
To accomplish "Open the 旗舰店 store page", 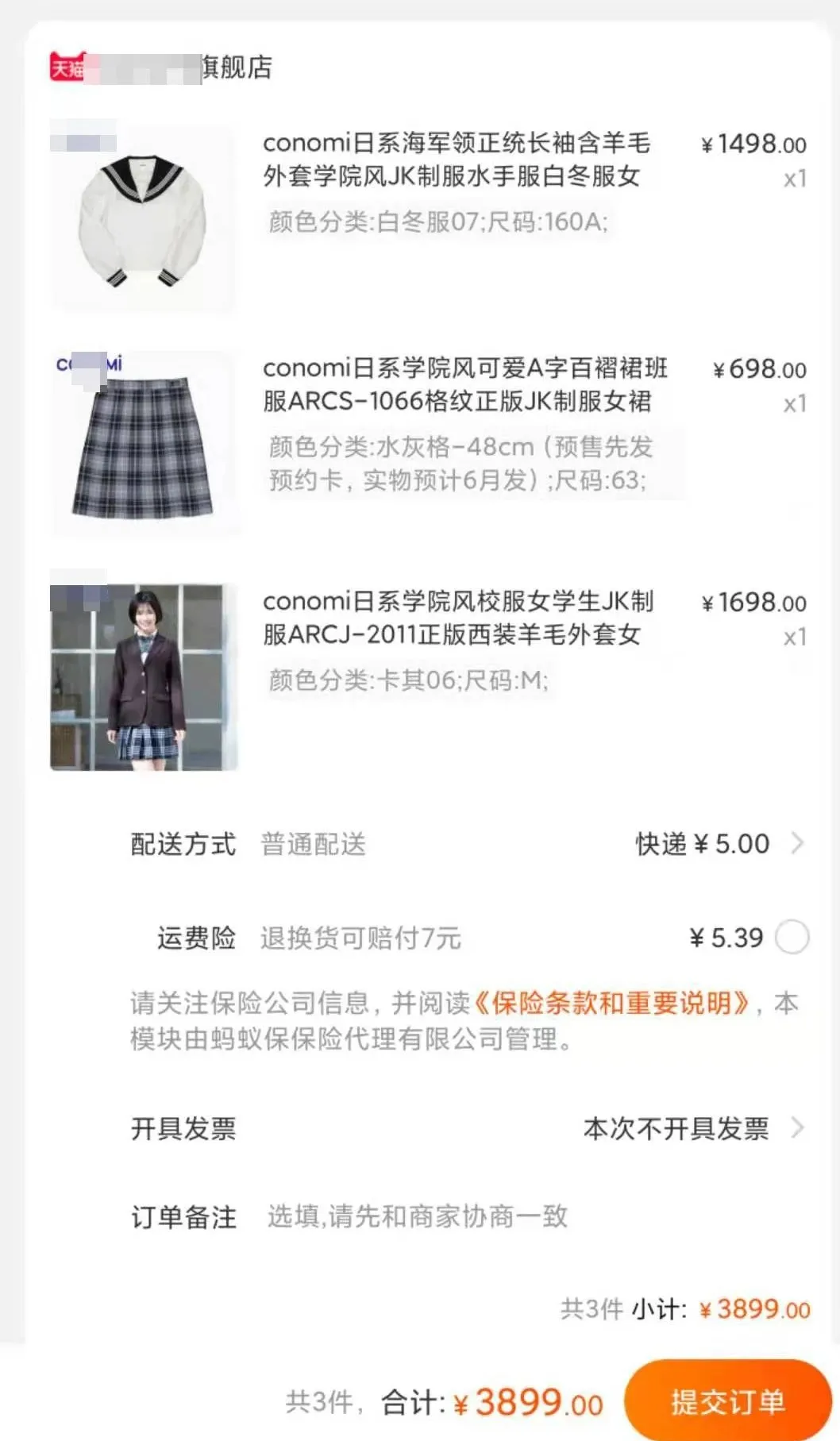I will point(162,67).
